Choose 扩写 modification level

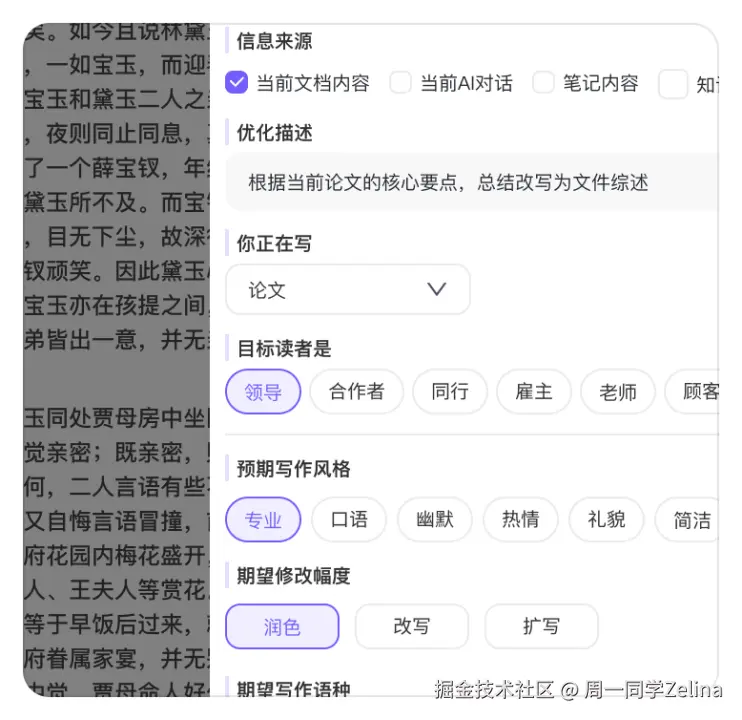tap(541, 627)
